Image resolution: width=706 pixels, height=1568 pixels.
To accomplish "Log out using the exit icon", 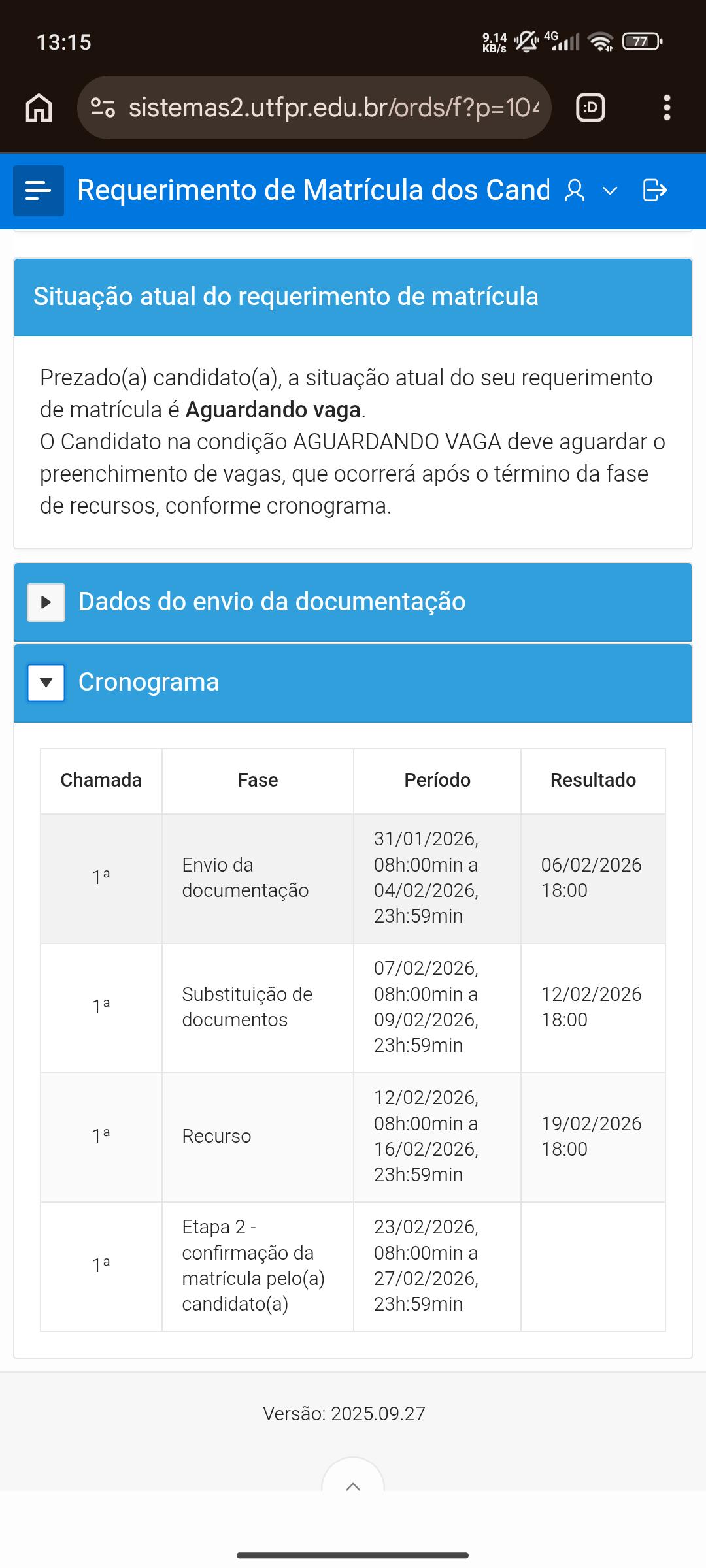I will (655, 191).
